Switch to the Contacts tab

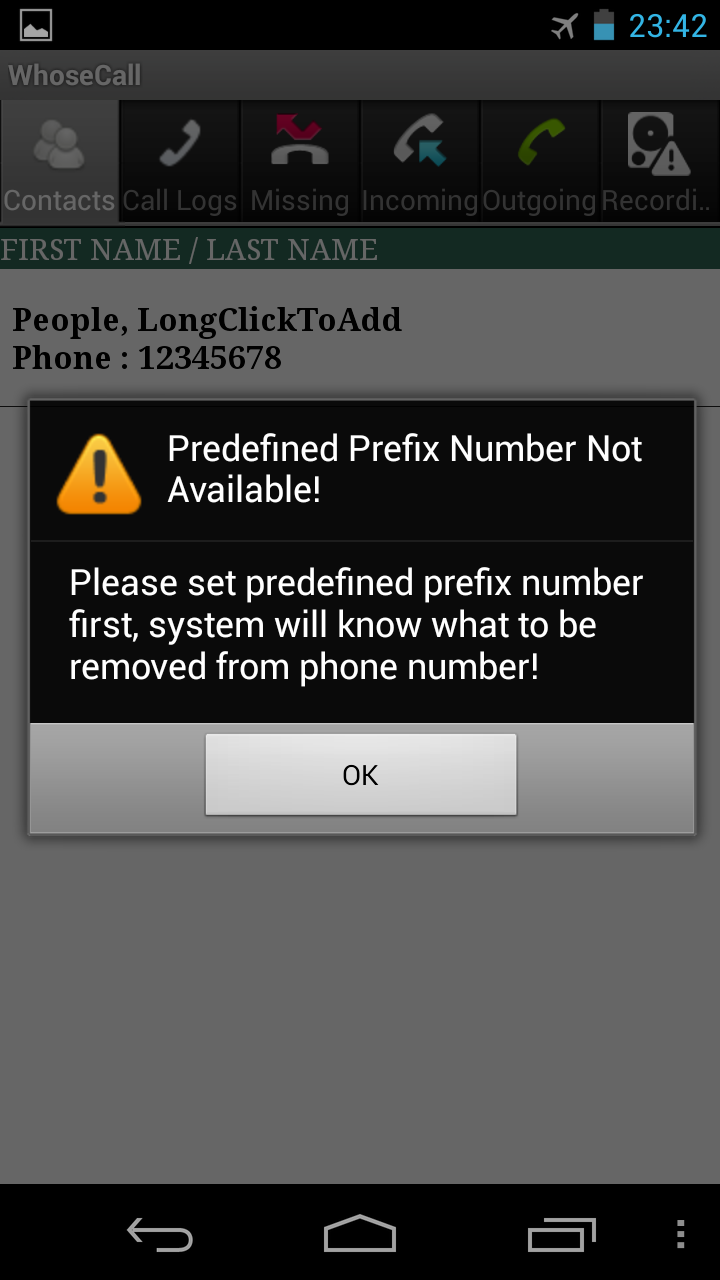click(60, 162)
